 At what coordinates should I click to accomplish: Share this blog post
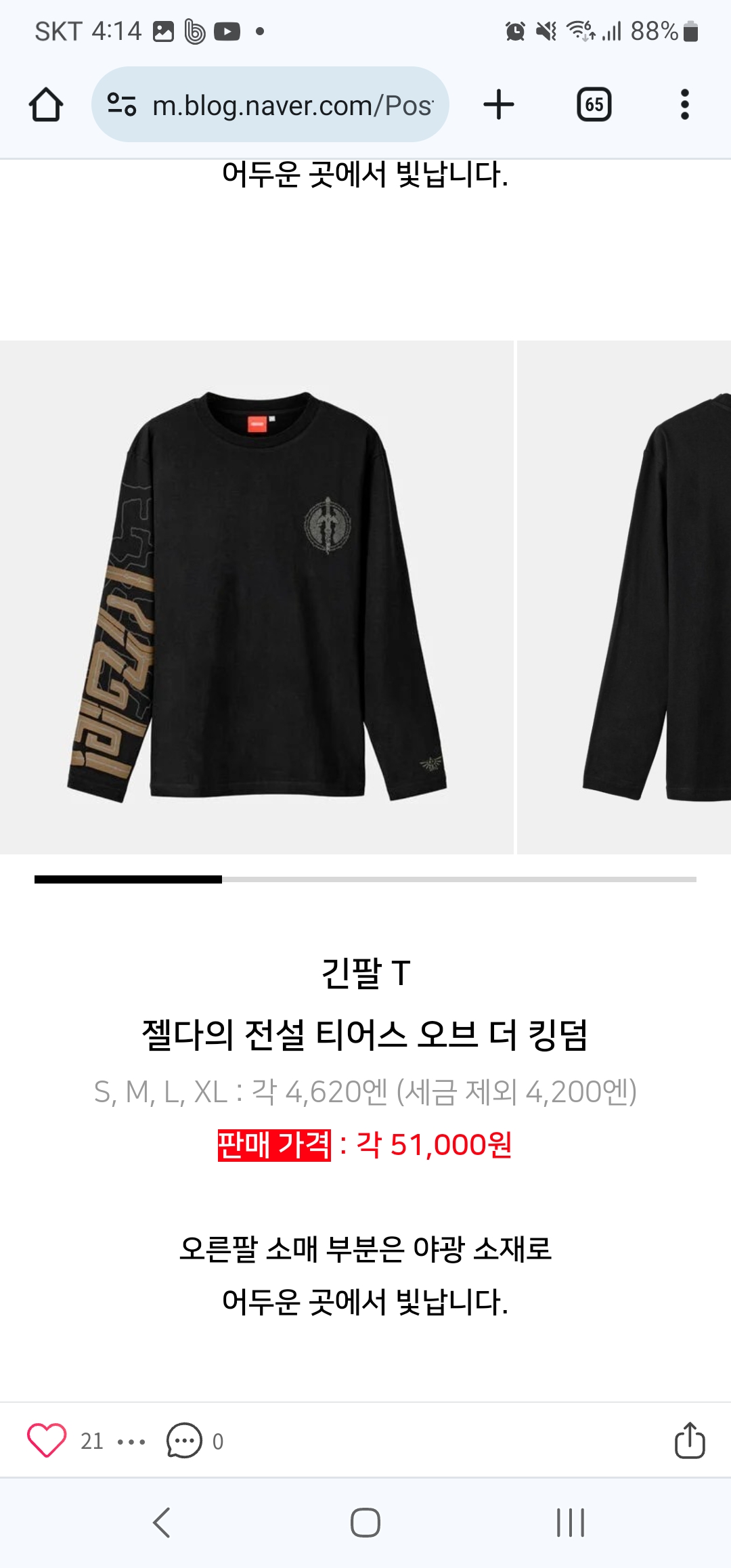pos(689,1440)
